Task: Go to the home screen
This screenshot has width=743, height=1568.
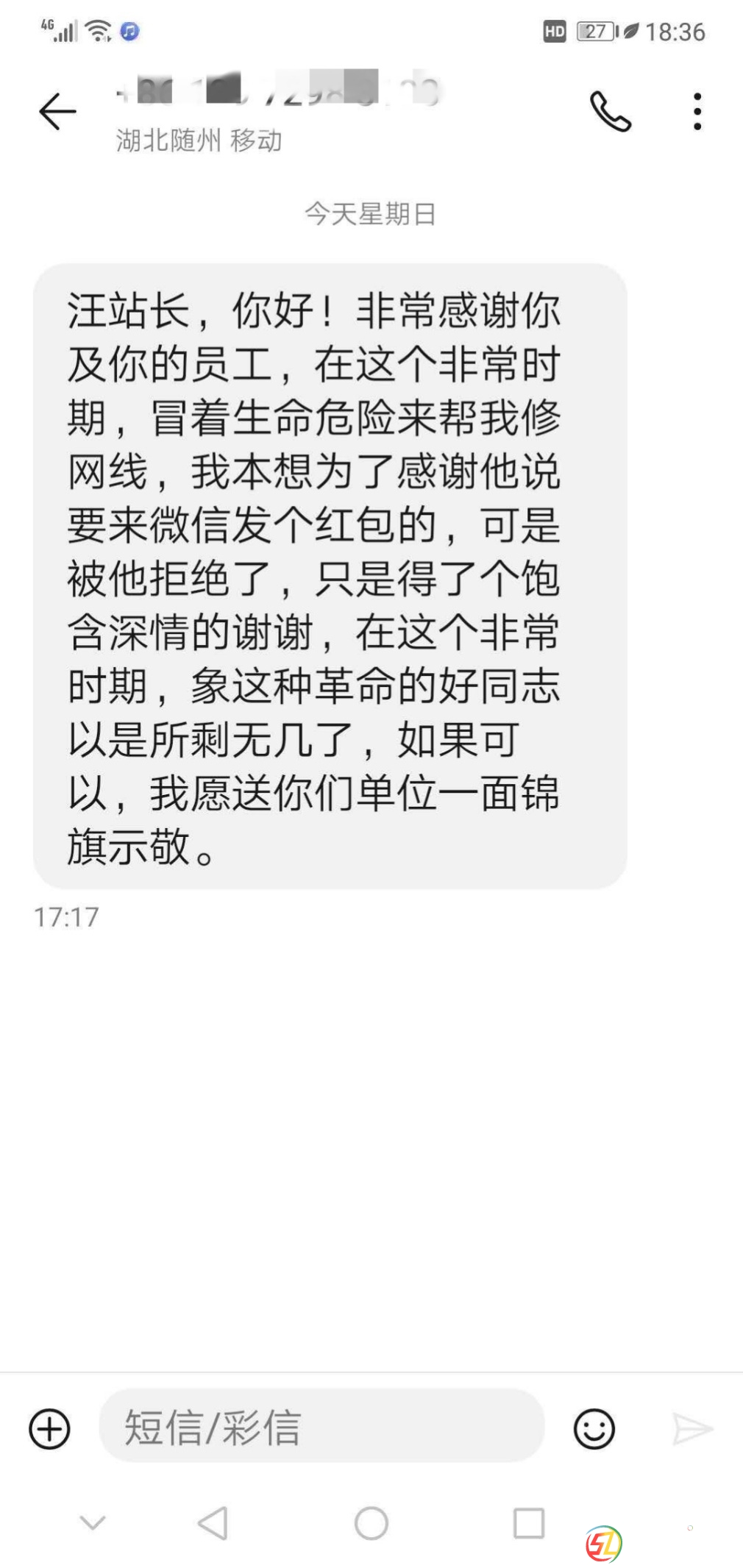Action: (371, 1523)
